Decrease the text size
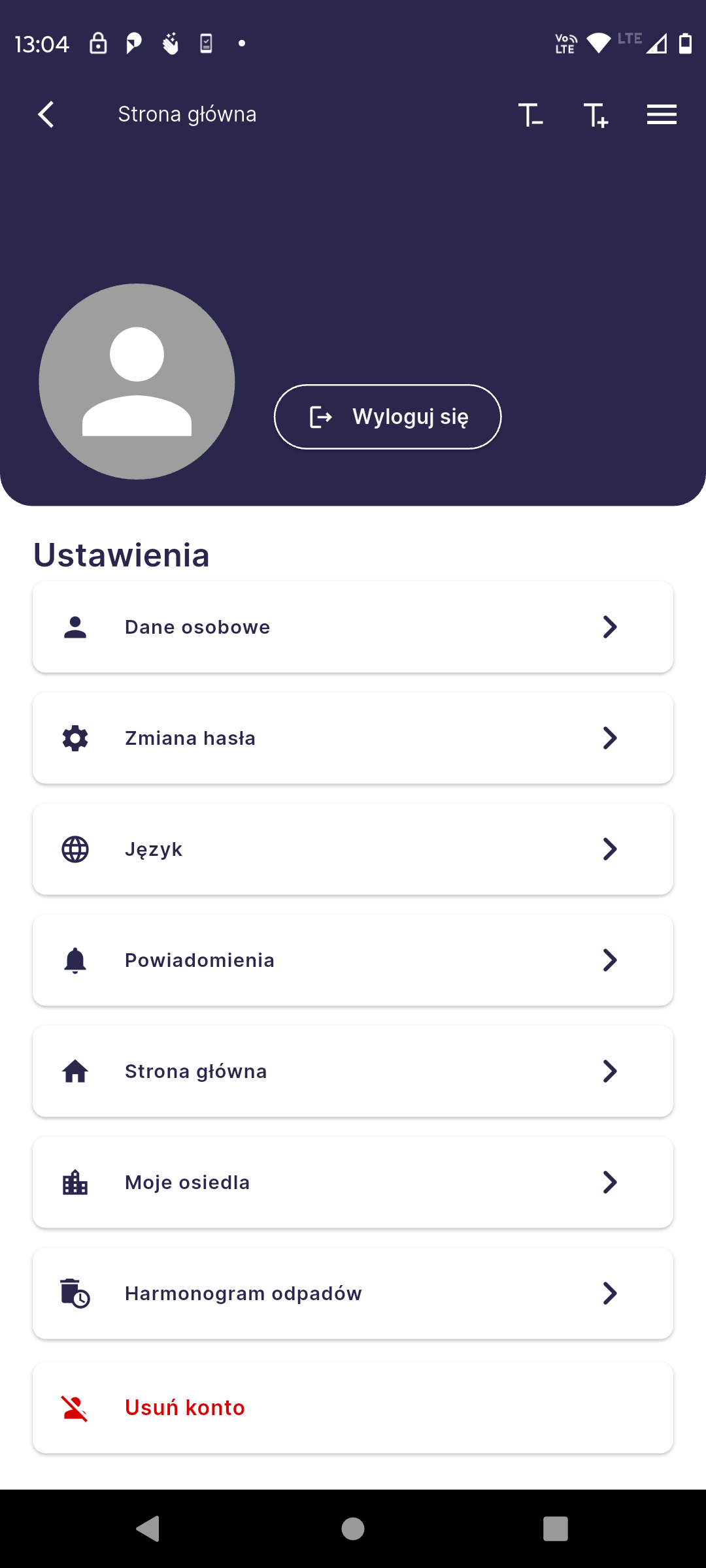This screenshot has height=1568, width=706. (530, 115)
